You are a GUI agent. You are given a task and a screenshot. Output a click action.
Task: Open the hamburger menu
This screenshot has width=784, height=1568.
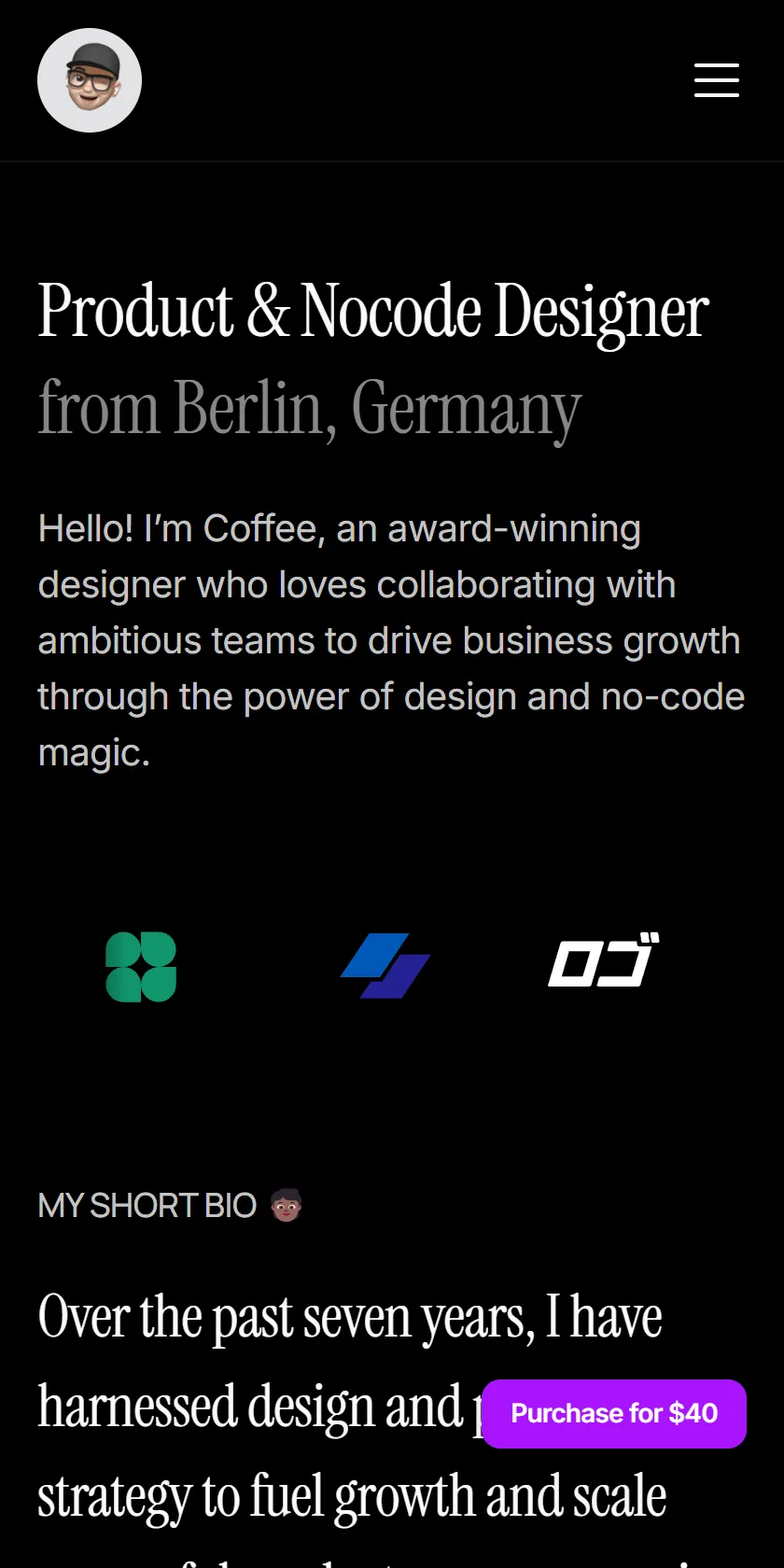717,80
